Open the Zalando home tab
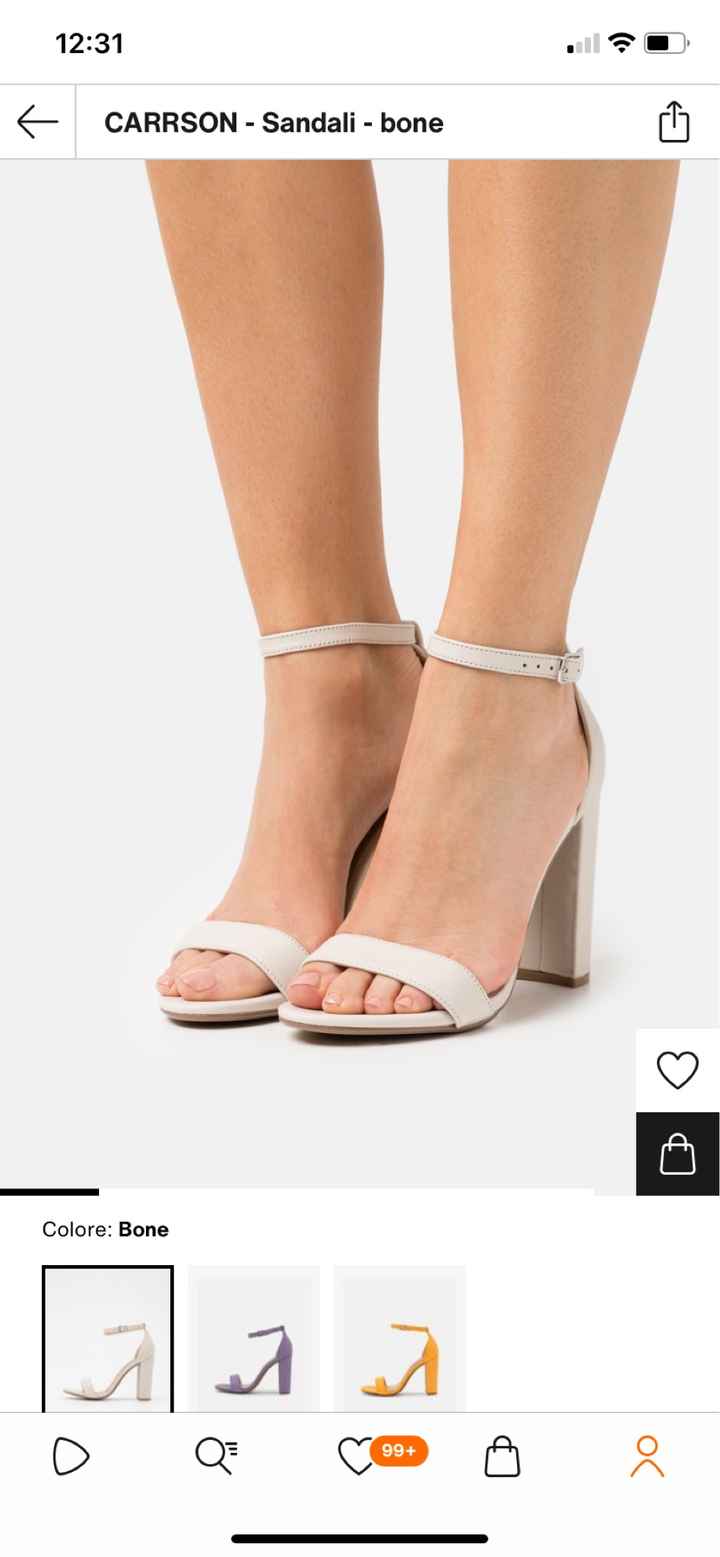This screenshot has height=1557, width=720. 70,1455
